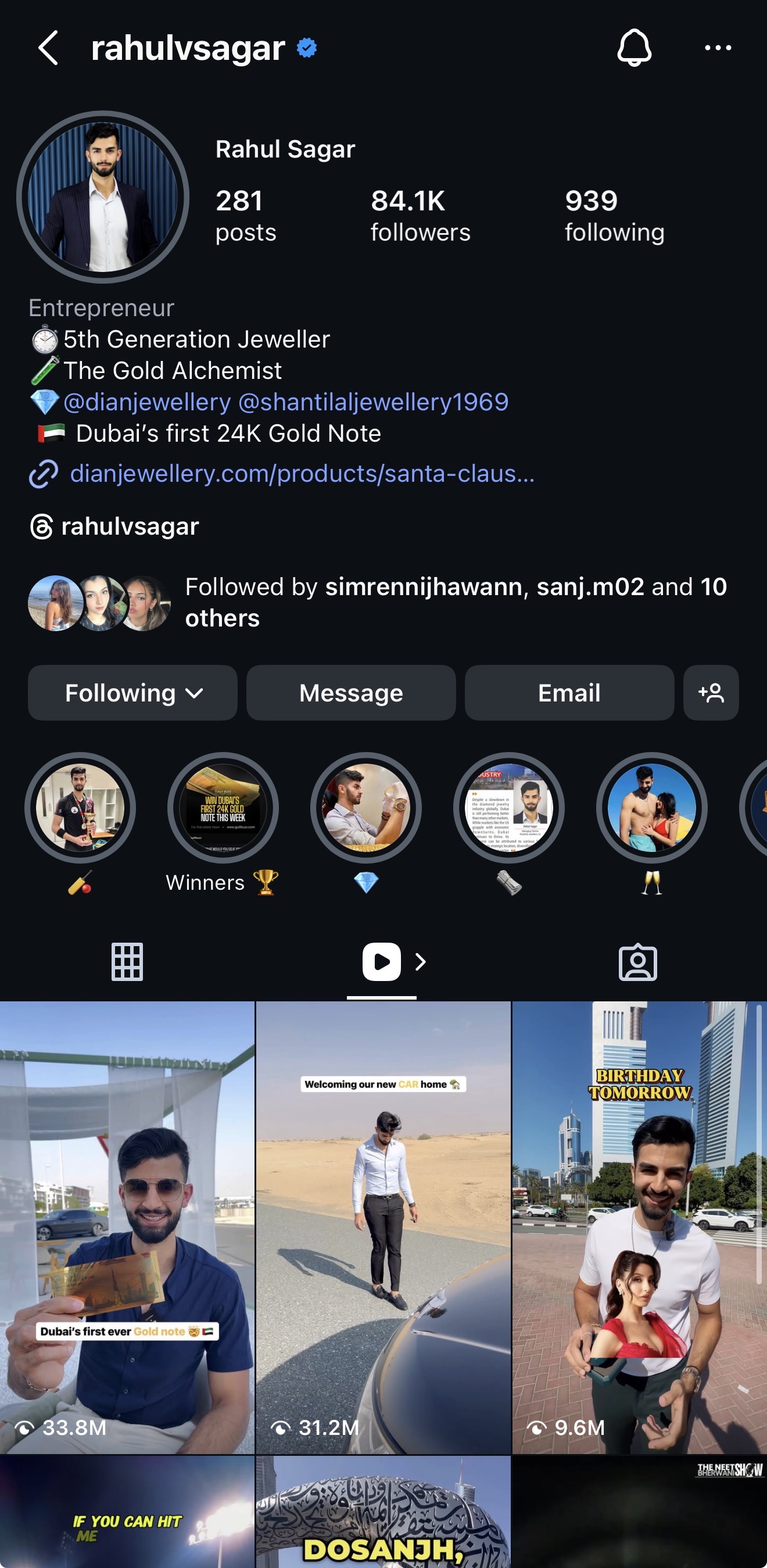Switch to the tagged photos tab
This screenshot has height=1568, width=767.
click(637, 962)
